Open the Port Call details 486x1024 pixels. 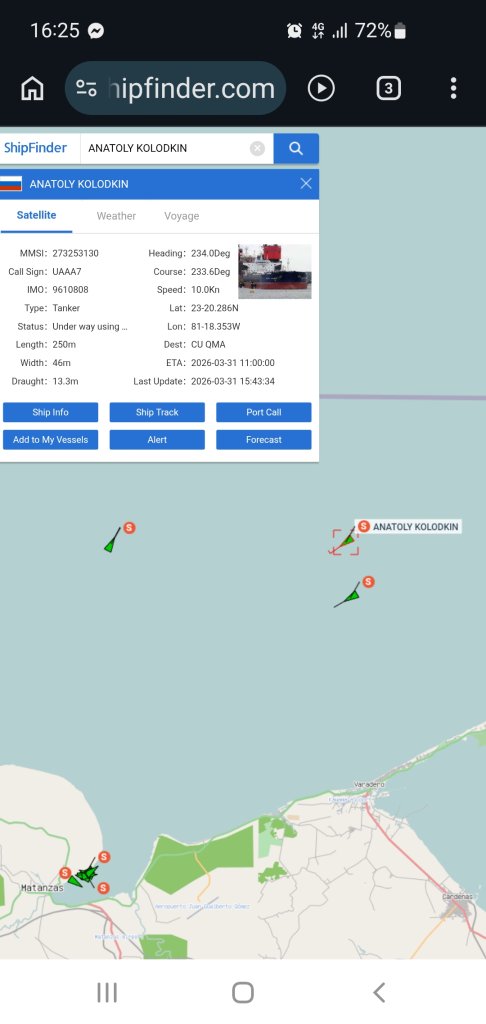[263, 412]
